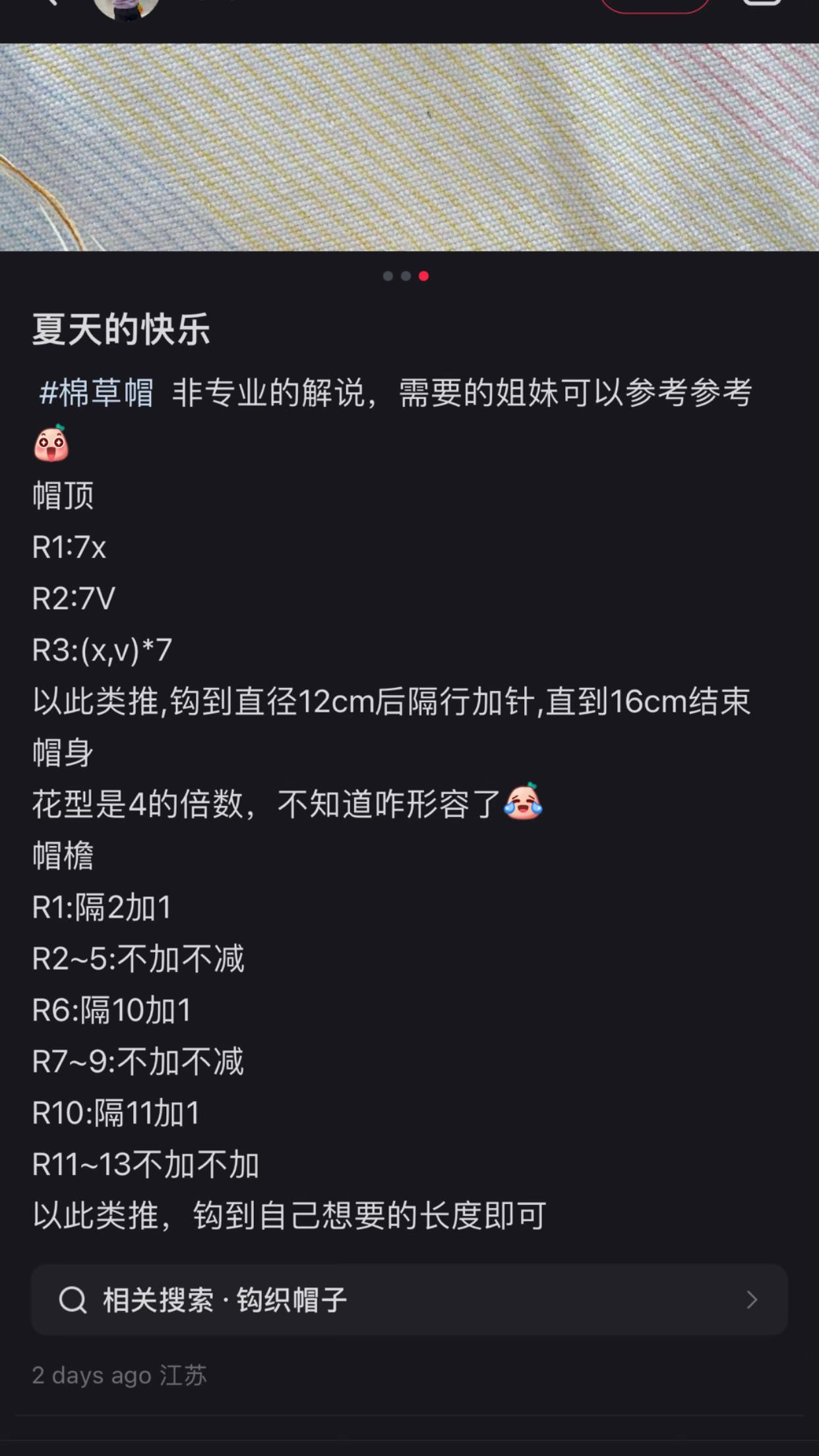Open the #棉草帽 hashtag link
The image size is (819, 1456).
coord(96,393)
